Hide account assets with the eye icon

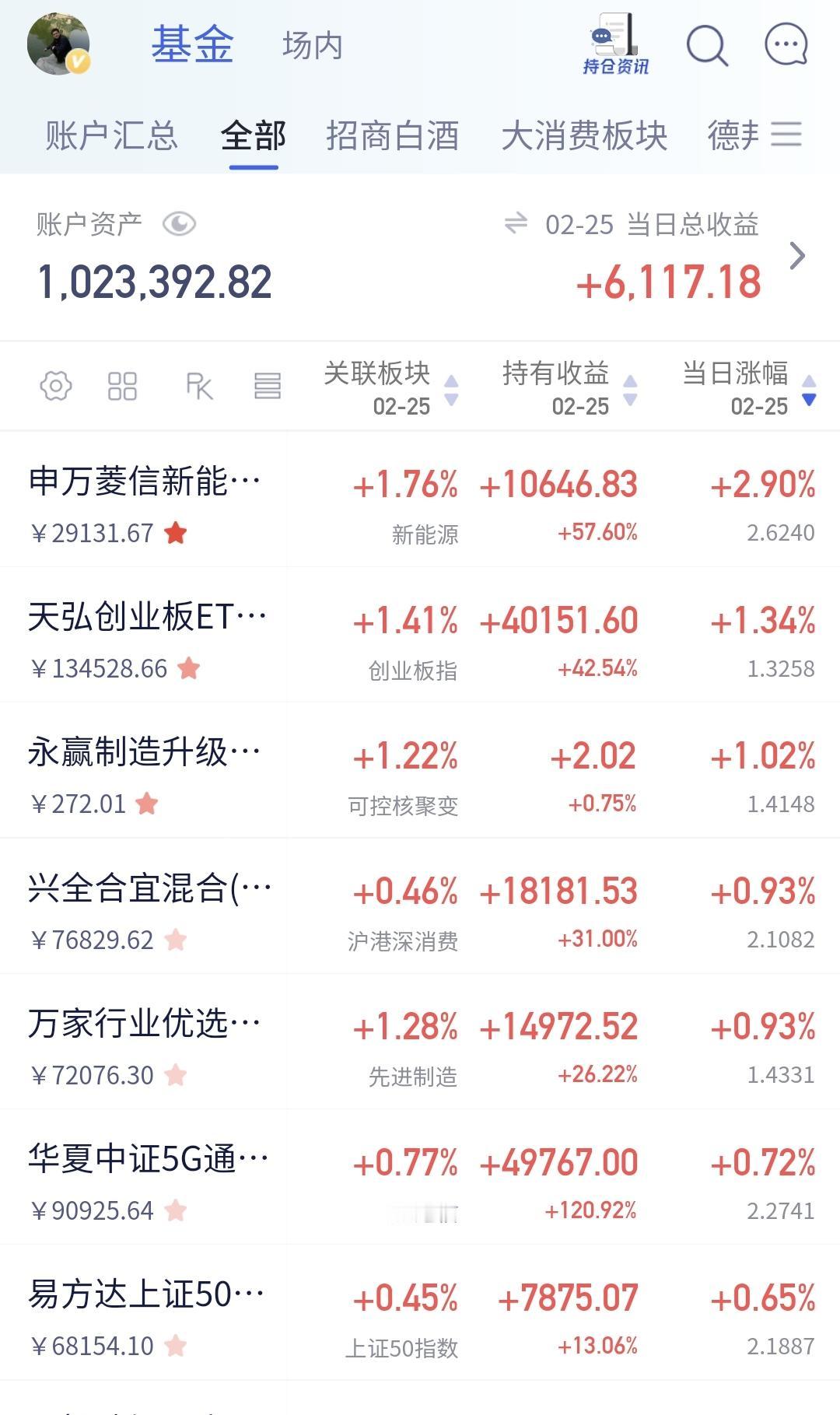tap(179, 224)
